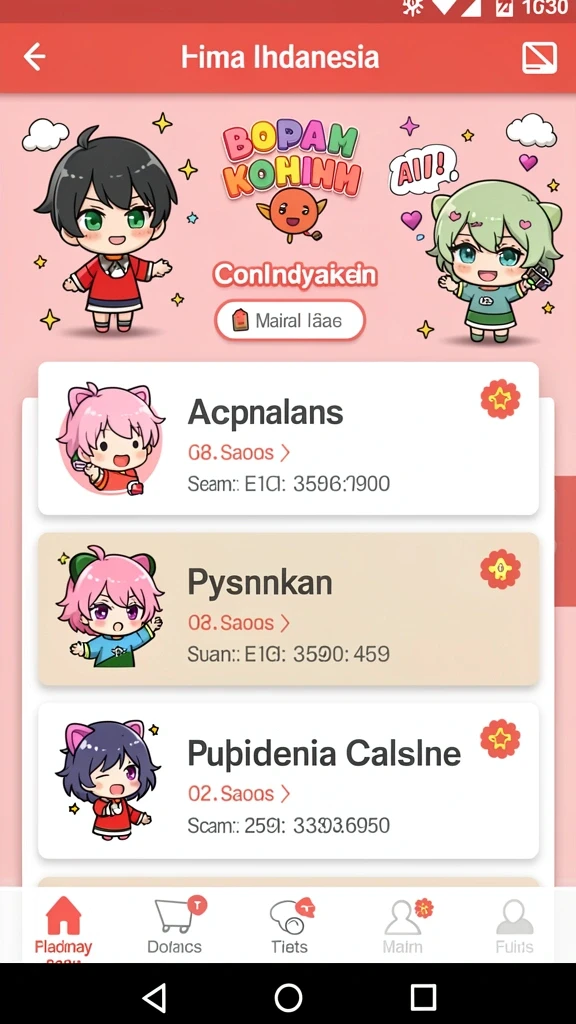Screen dimensions: 576x1024
Task: Open the Pysnnkan card
Action: (288, 609)
